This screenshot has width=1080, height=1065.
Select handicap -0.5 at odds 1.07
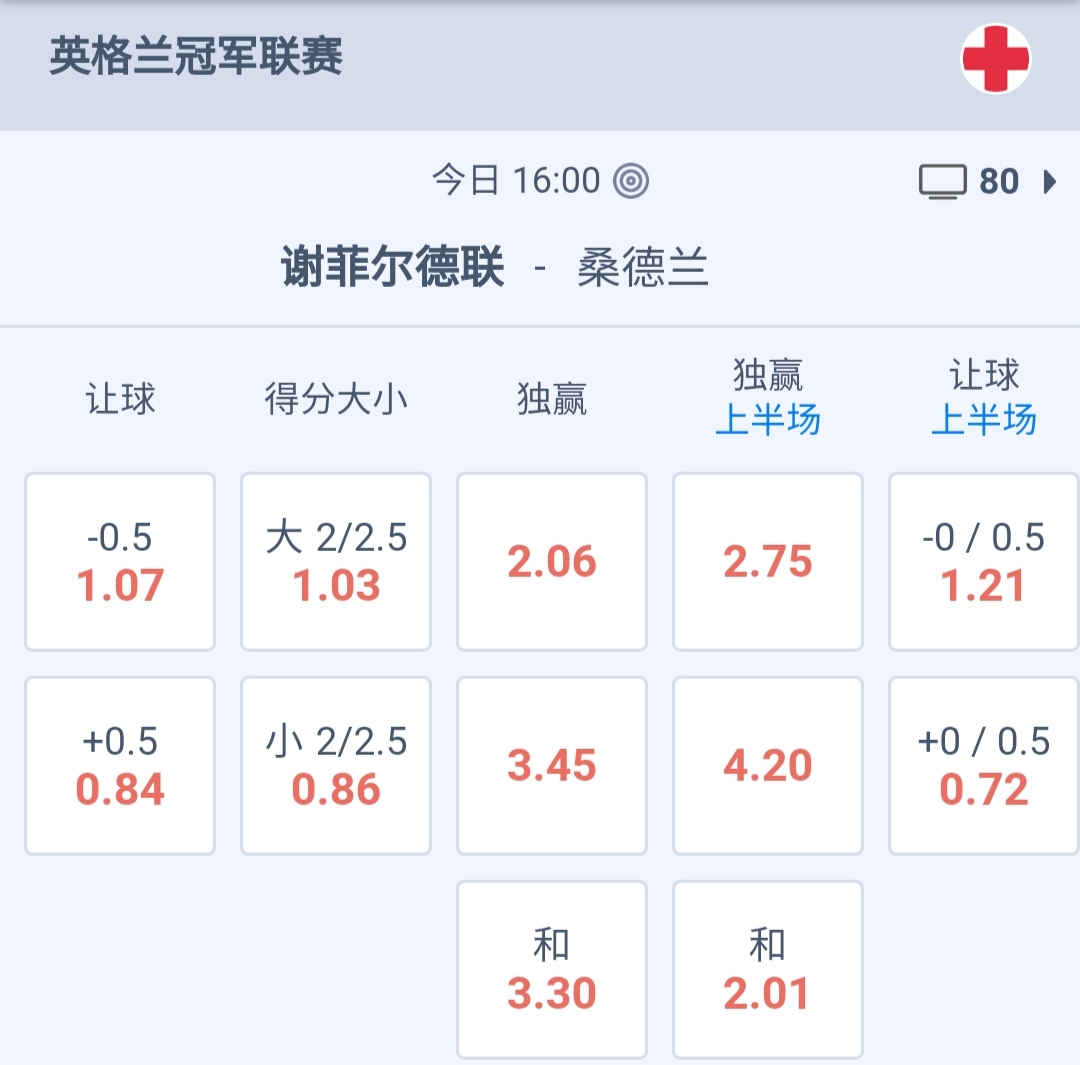[x=120, y=562]
